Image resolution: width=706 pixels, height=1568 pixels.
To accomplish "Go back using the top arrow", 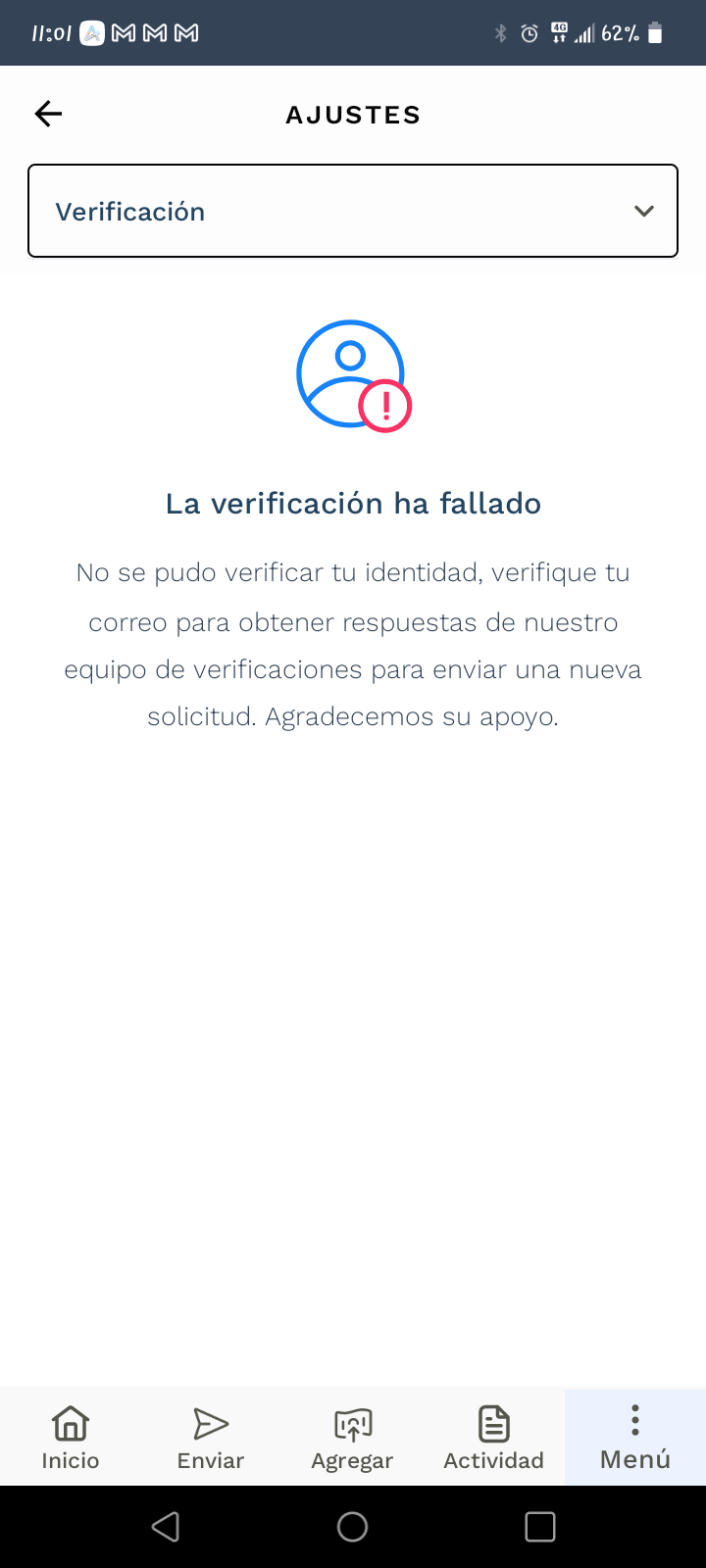I will point(48,115).
